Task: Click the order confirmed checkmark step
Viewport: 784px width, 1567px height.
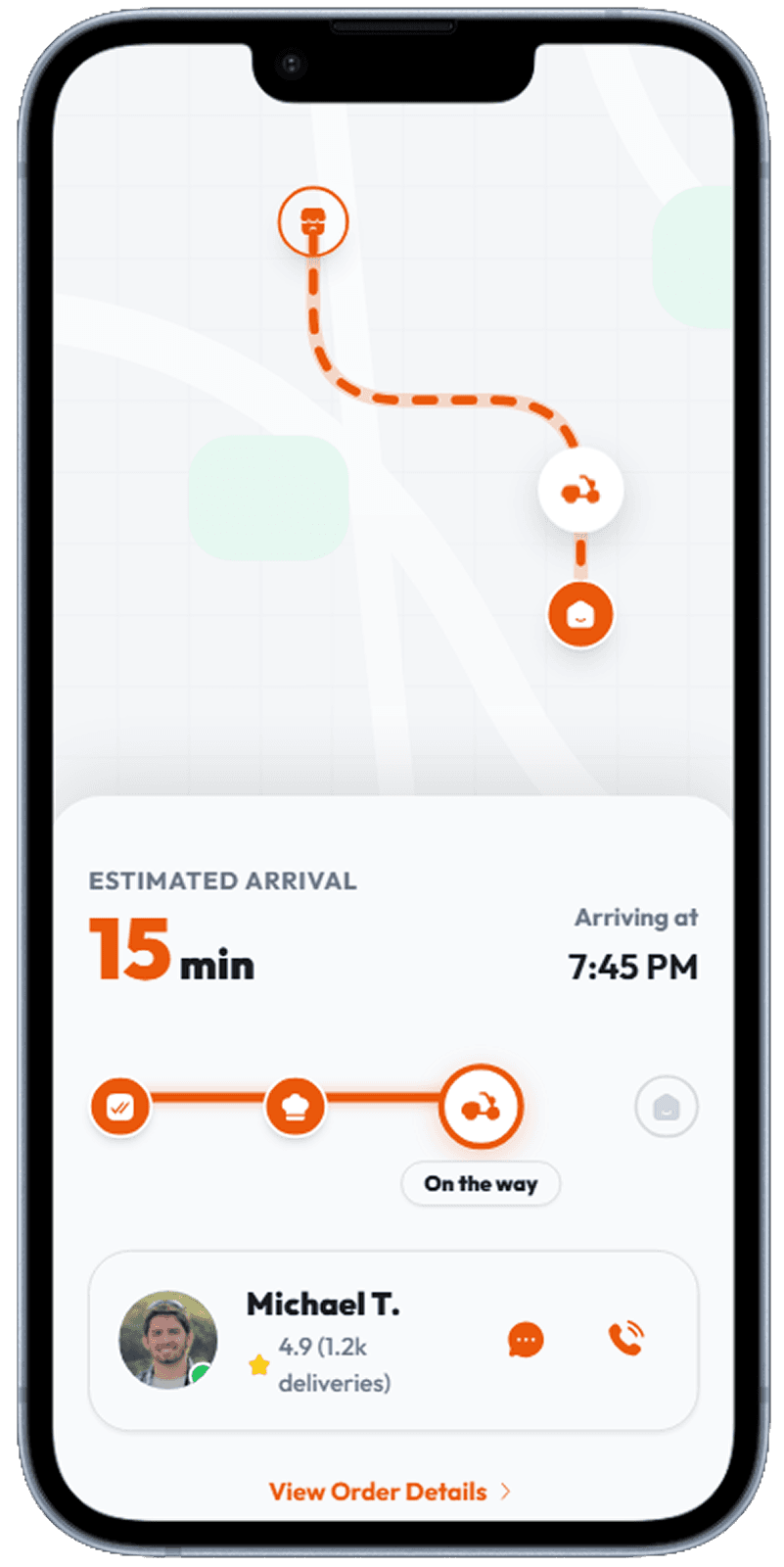Action: [119, 1106]
